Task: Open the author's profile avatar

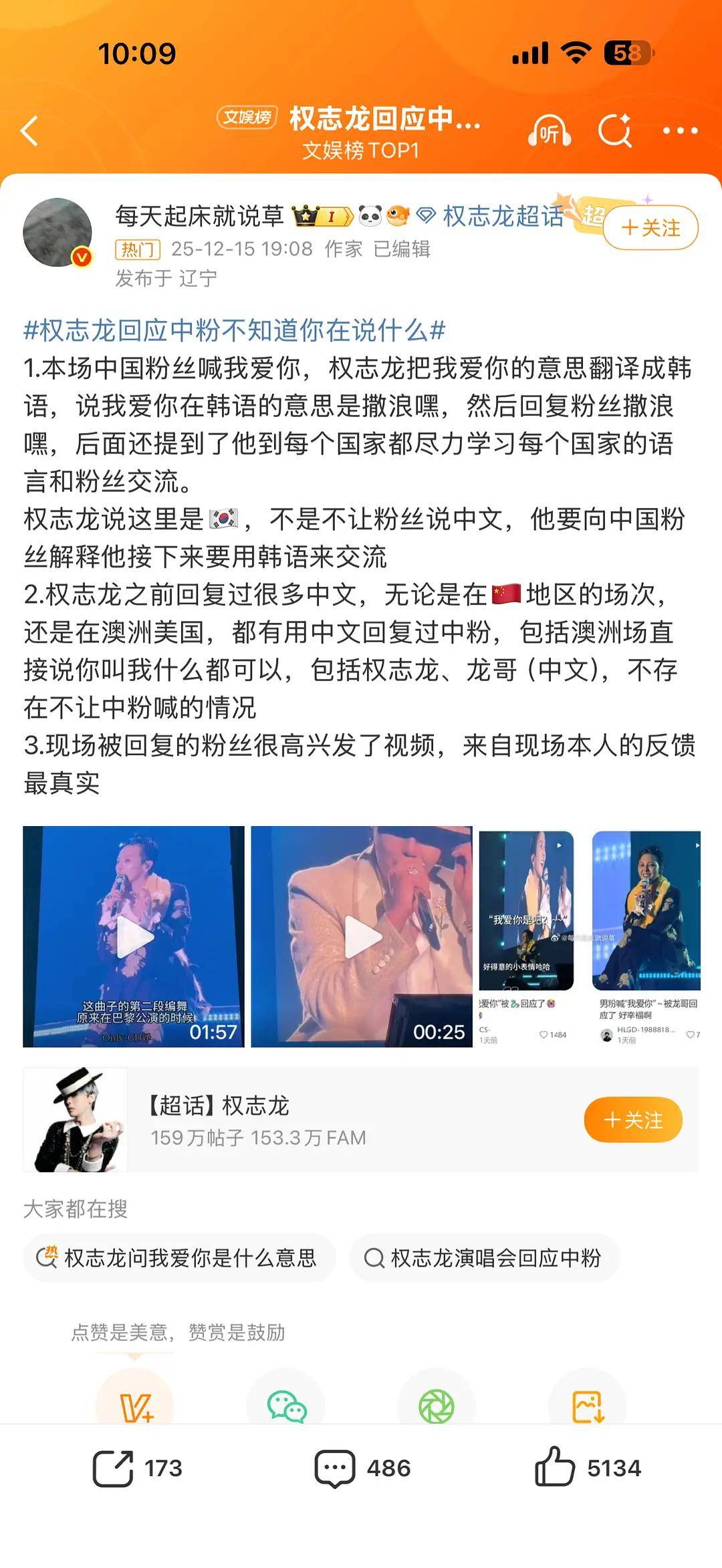Action: click(x=58, y=233)
